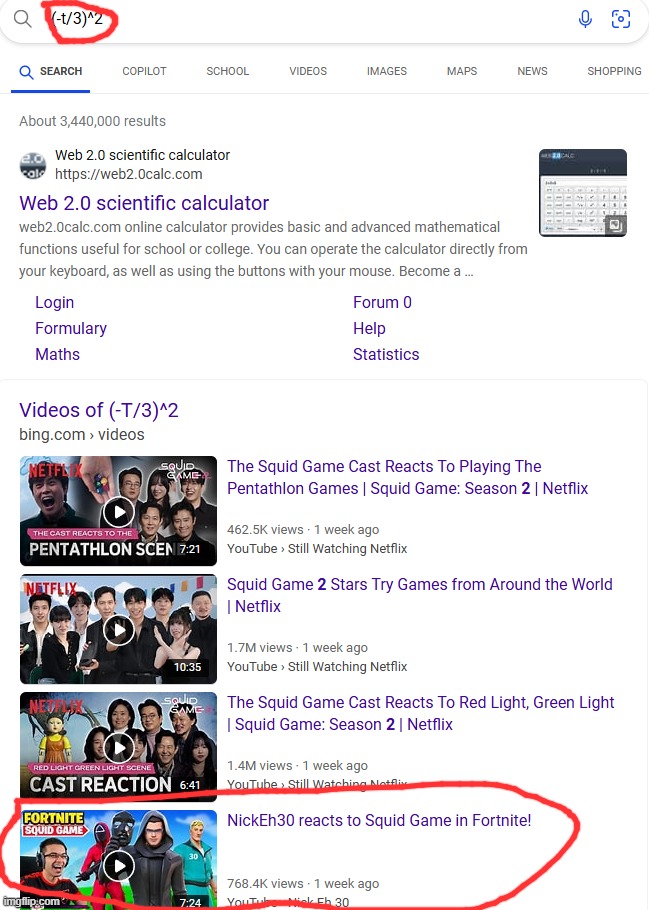This screenshot has height=910, width=649.
Task: Switch to the School tab
Action: click(227, 71)
